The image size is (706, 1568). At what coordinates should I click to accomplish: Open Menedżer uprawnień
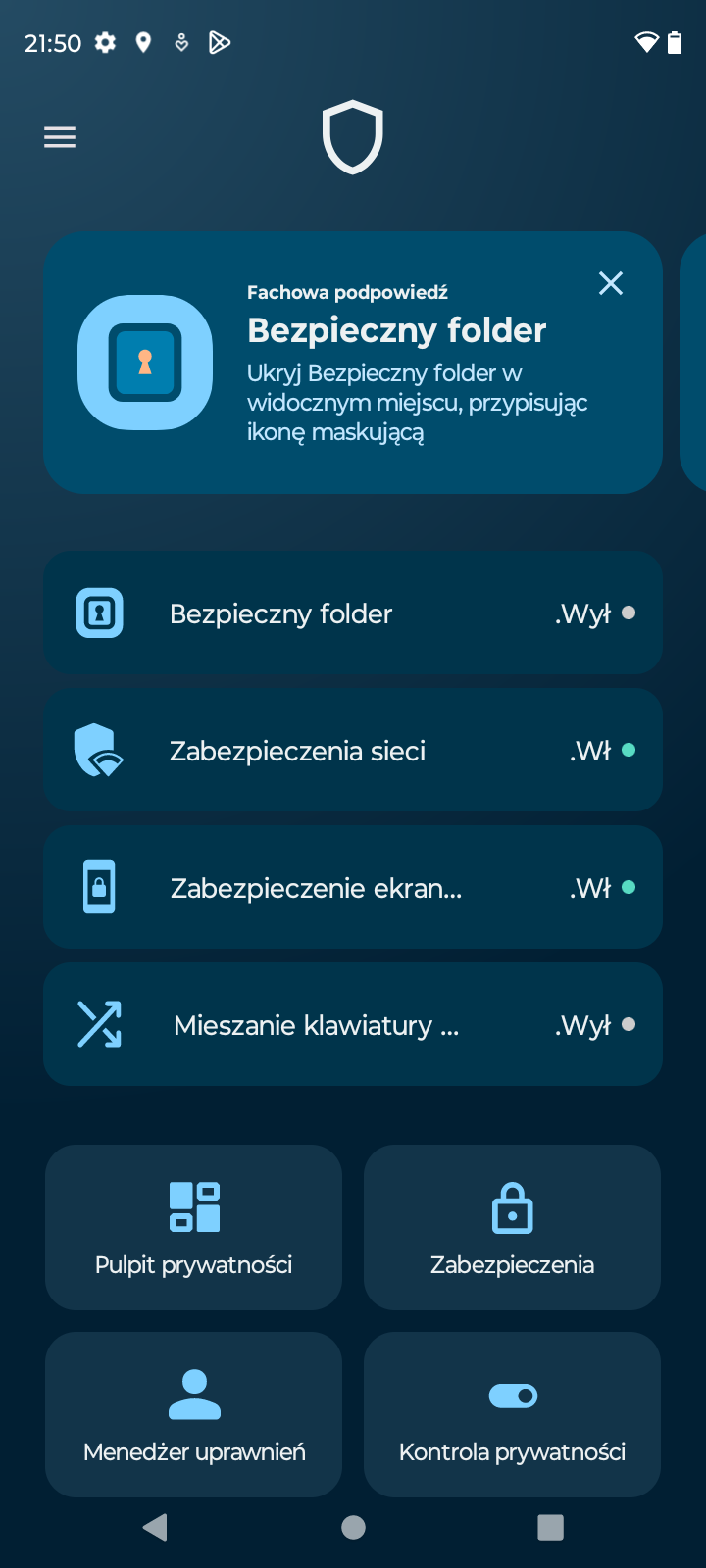click(x=193, y=1414)
